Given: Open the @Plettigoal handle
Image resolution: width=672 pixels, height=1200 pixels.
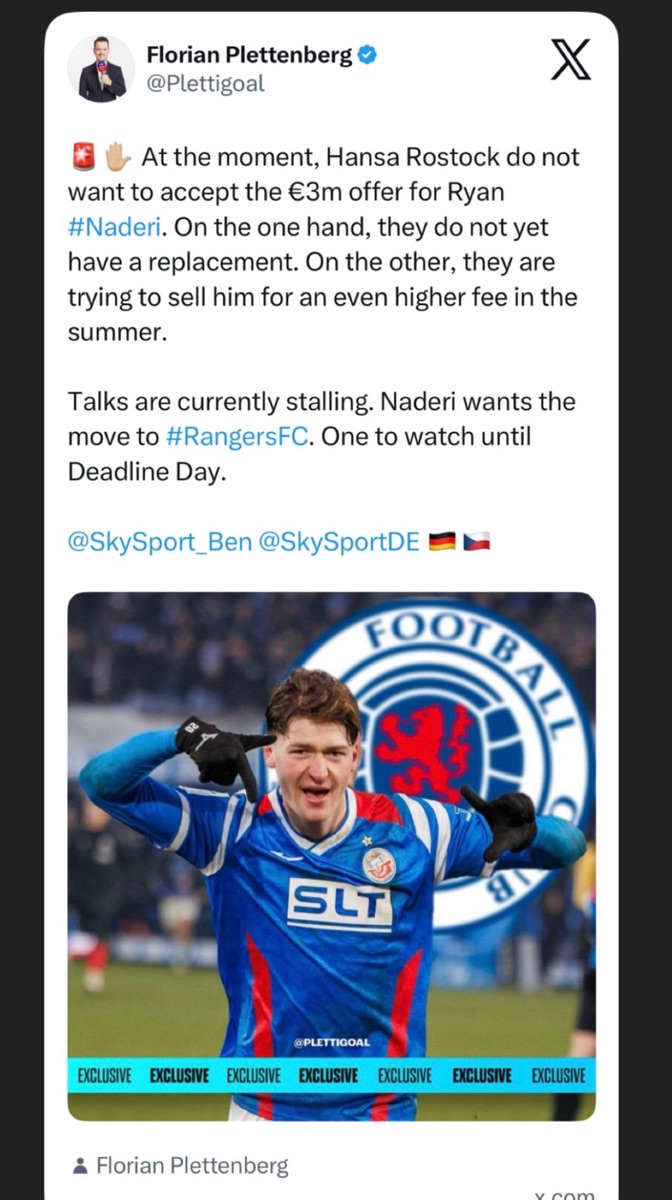Looking at the screenshot, I should coord(206,84).
